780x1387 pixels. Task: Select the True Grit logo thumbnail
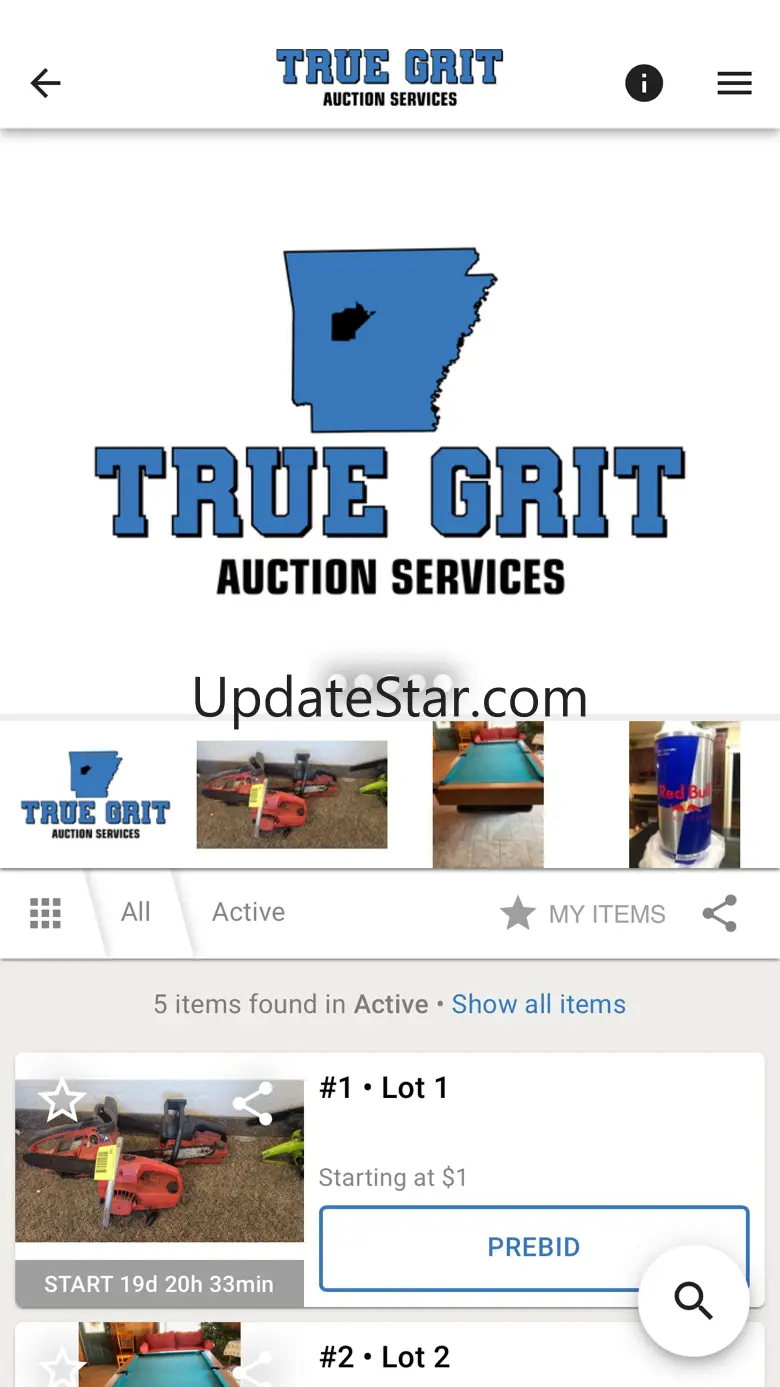click(x=96, y=795)
